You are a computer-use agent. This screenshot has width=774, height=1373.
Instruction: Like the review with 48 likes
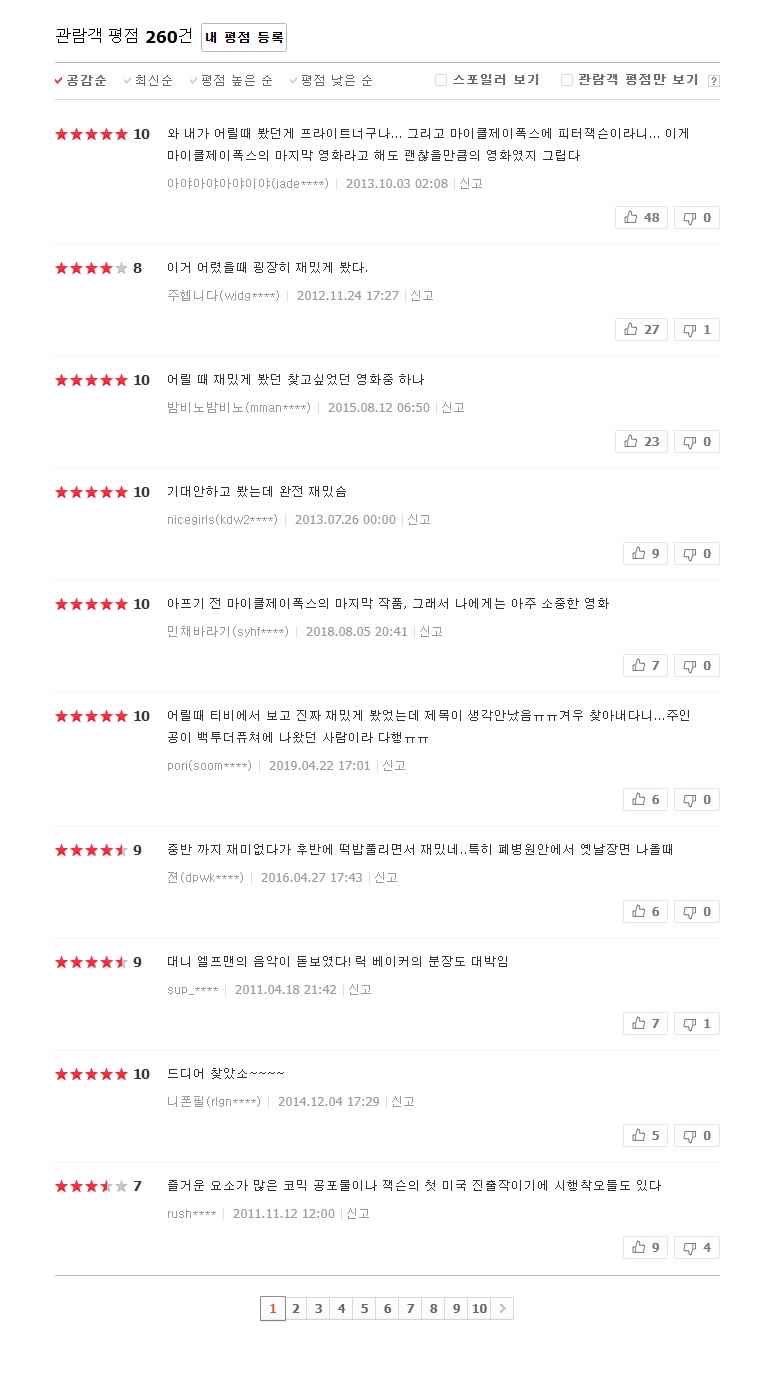[x=642, y=217]
